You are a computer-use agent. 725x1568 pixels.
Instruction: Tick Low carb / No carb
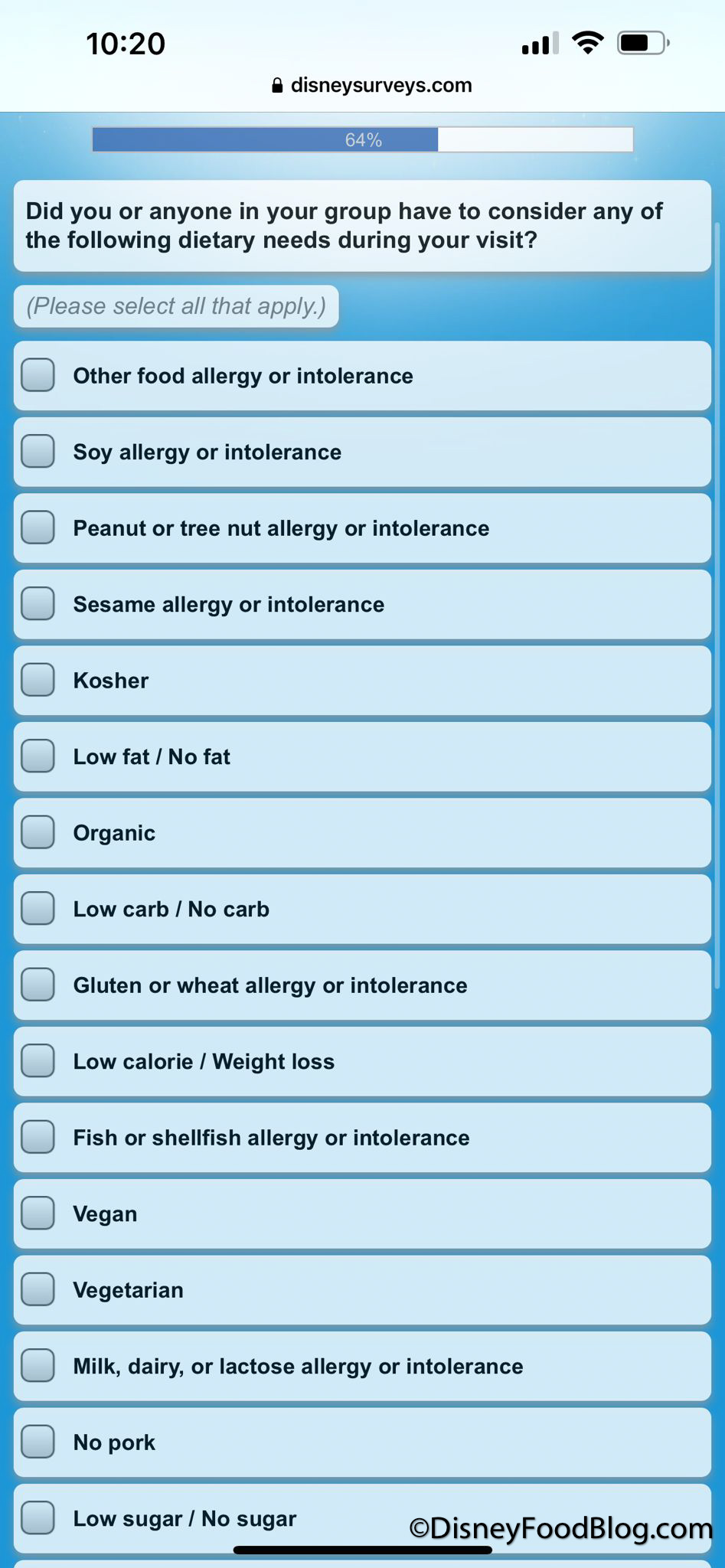(38, 909)
